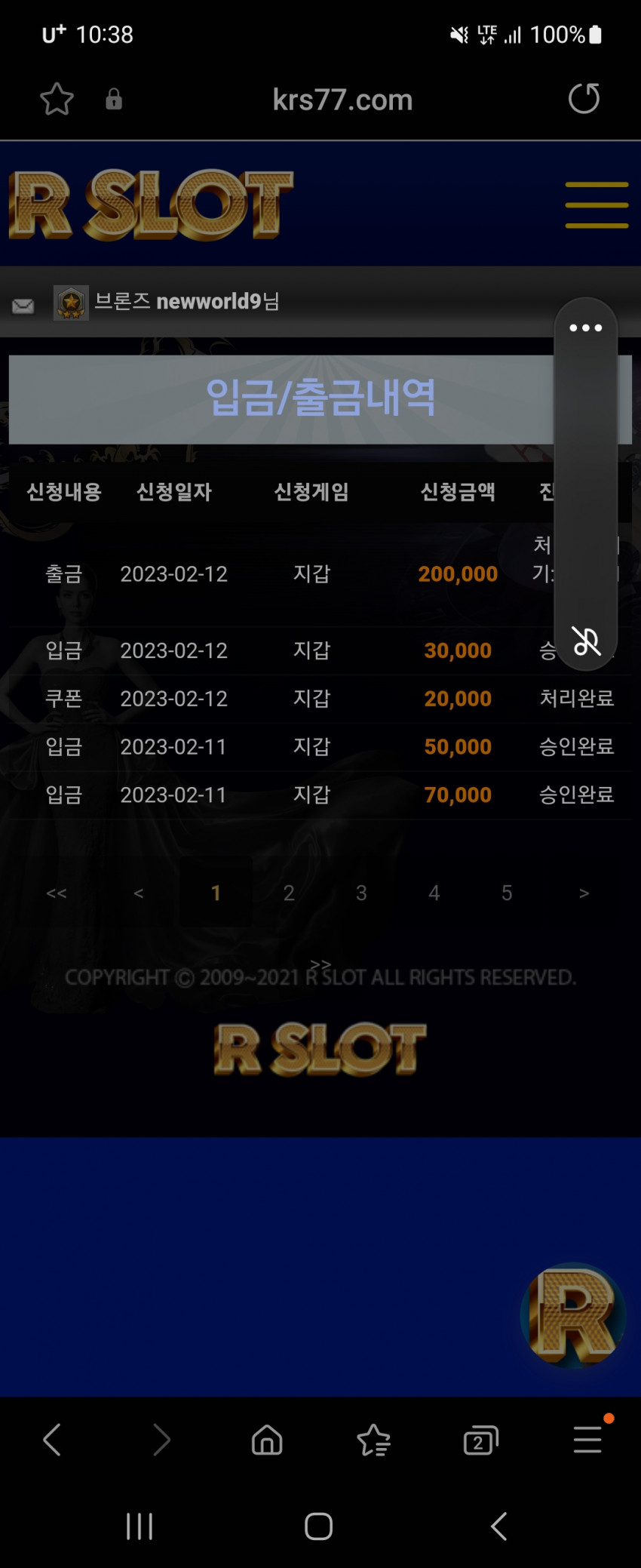
Task: Open the yellow hamburger menu
Action: [597, 204]
